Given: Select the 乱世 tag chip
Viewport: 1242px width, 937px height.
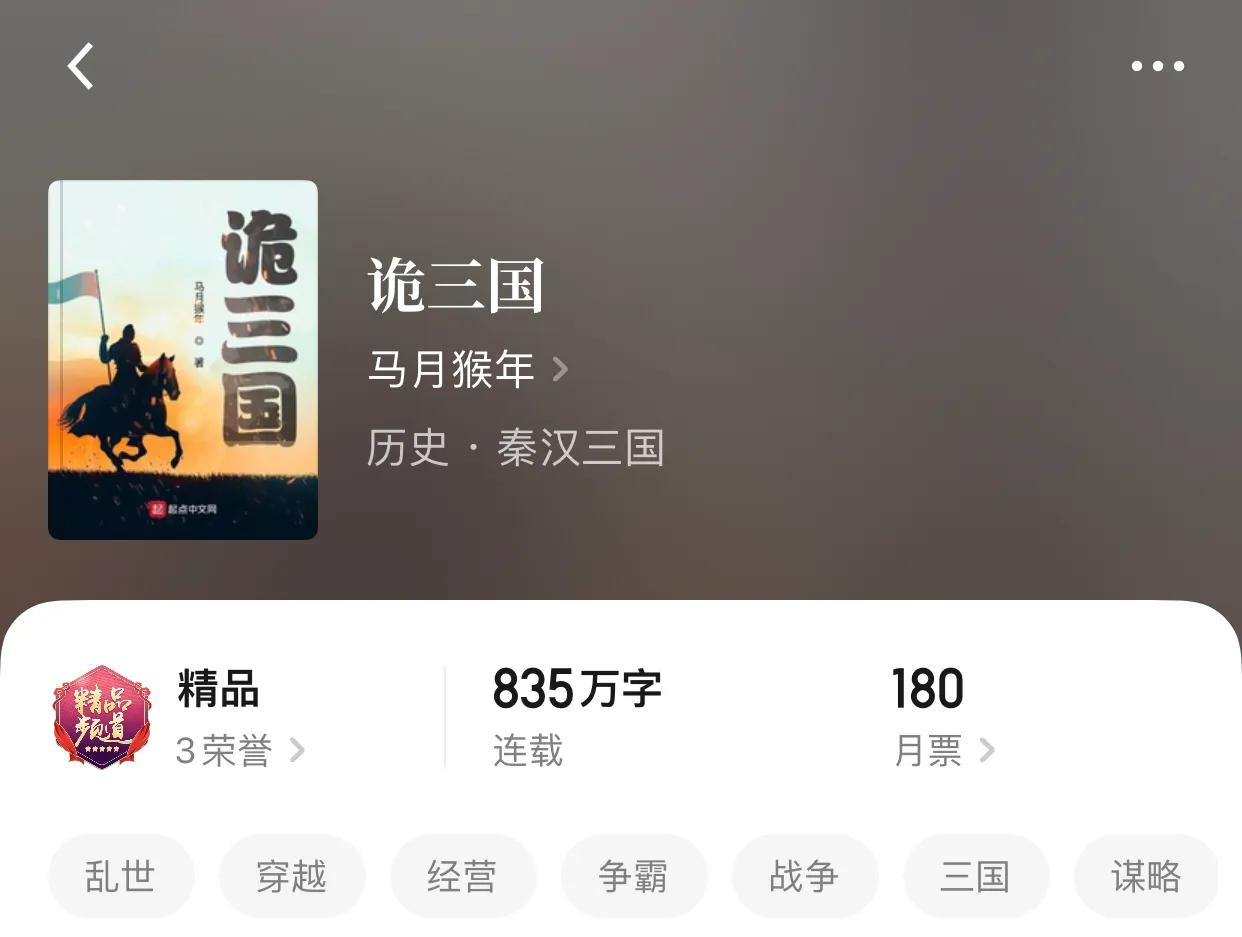Looking at the screenshot, I should click(x=121, y=876).
